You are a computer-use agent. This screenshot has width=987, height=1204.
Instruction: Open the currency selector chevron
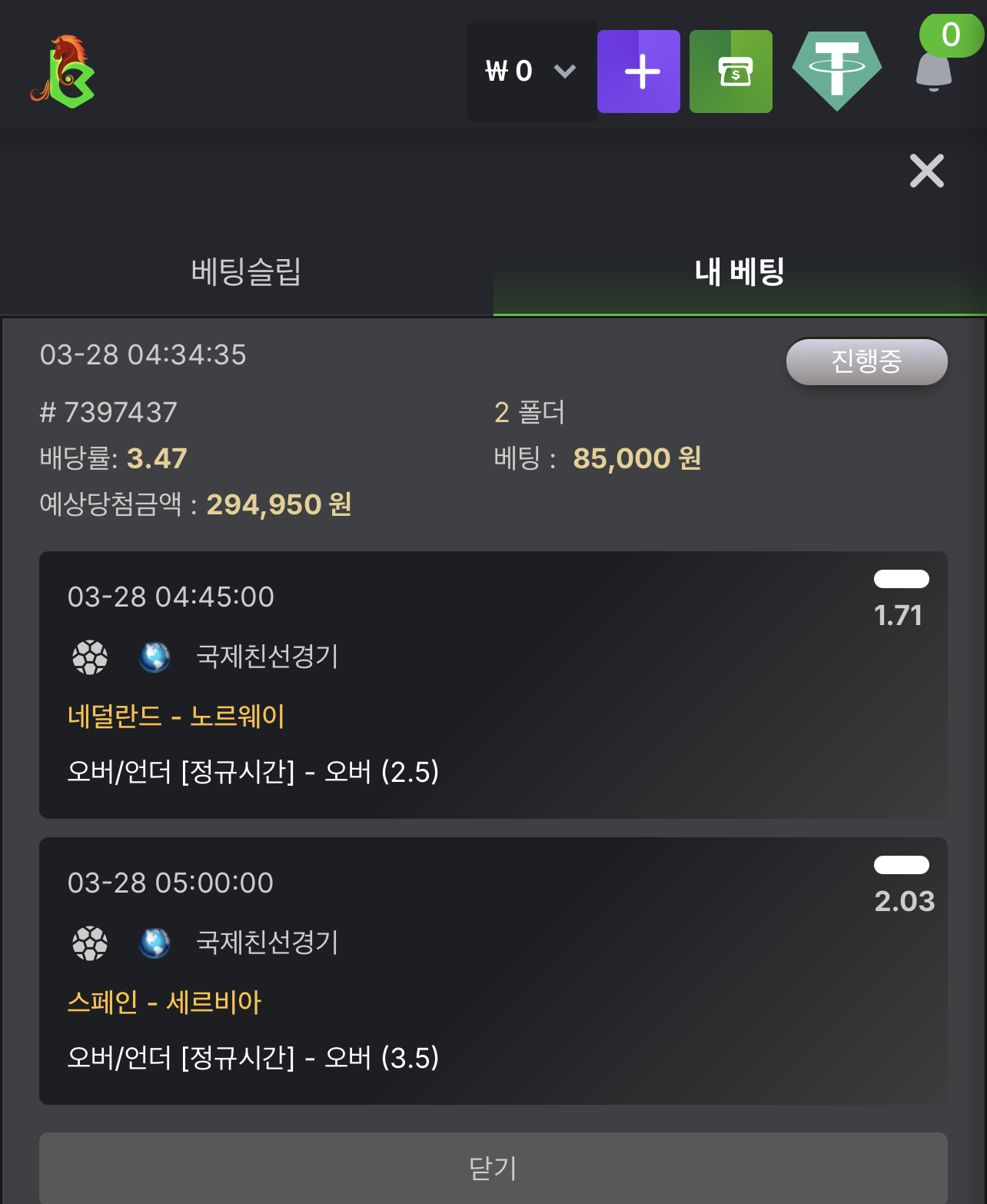pos(564,71)
